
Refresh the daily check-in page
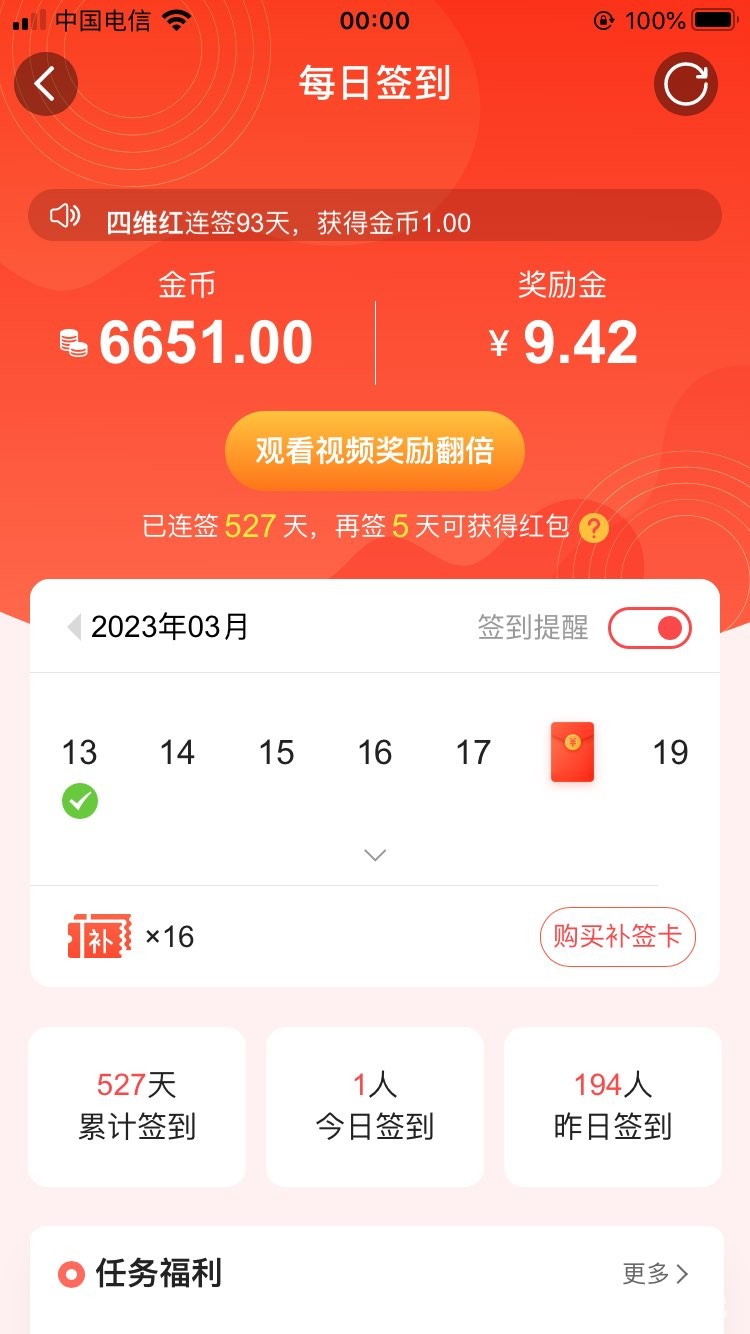[686, 84]
